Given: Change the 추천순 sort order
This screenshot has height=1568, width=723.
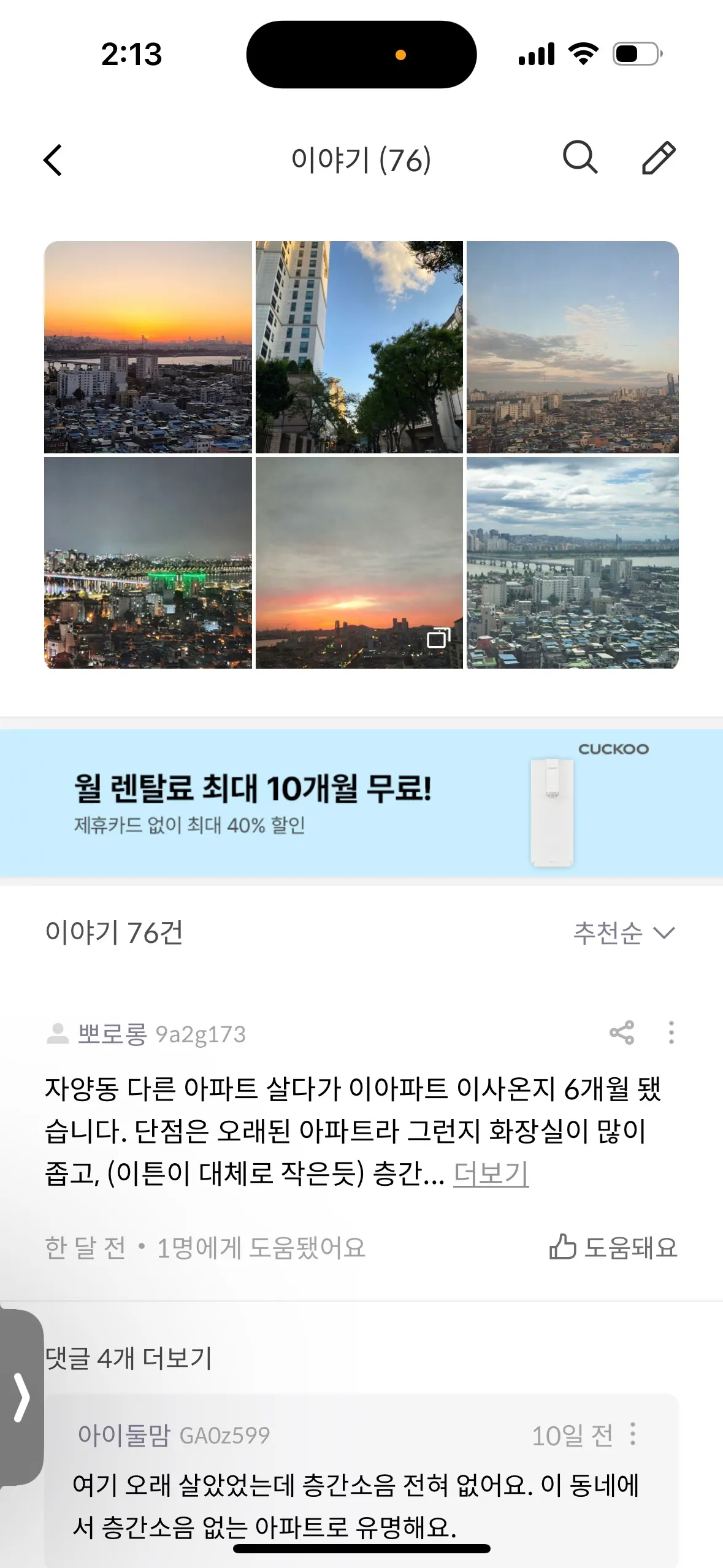Looking at the screenshot, I should click(x=624, y=933).
